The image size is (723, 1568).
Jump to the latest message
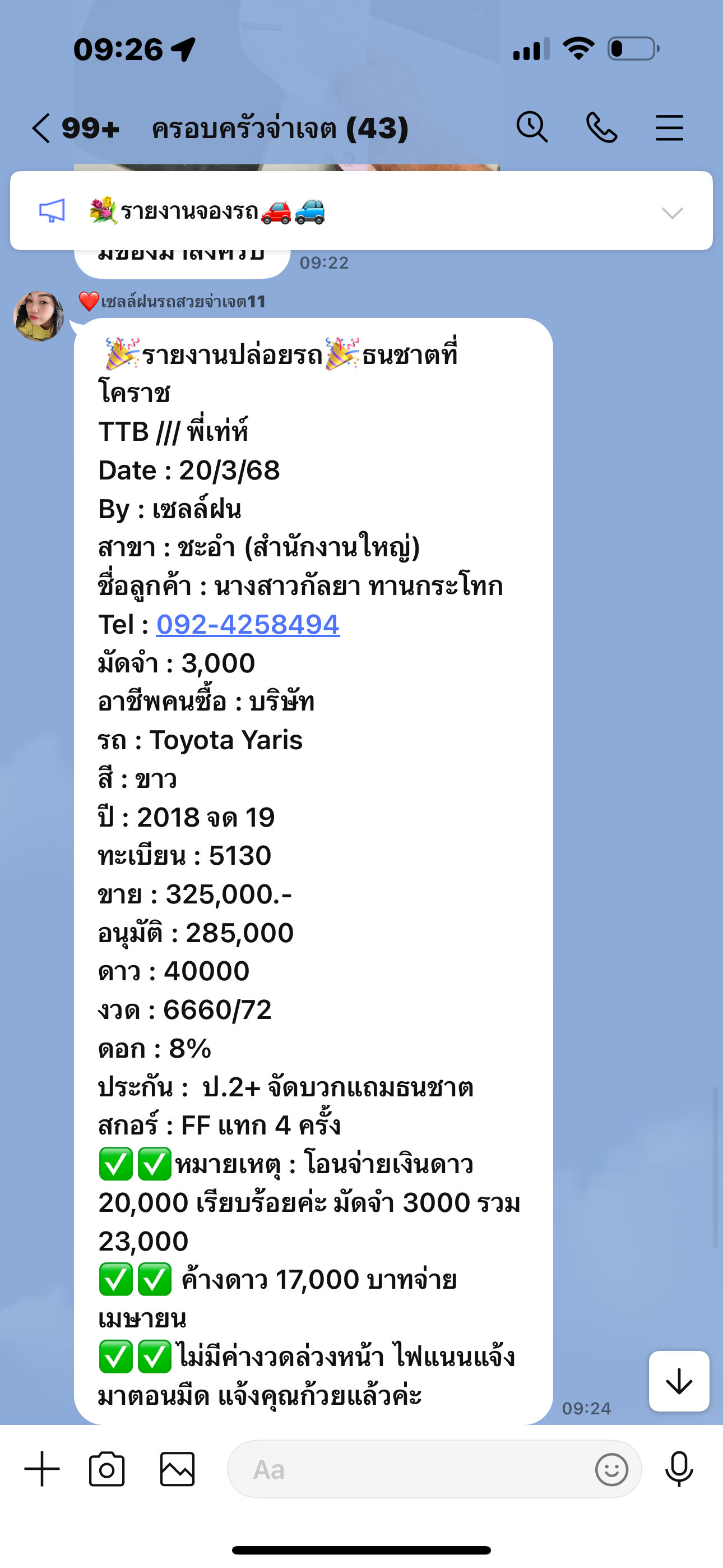tap(679, 1381)
